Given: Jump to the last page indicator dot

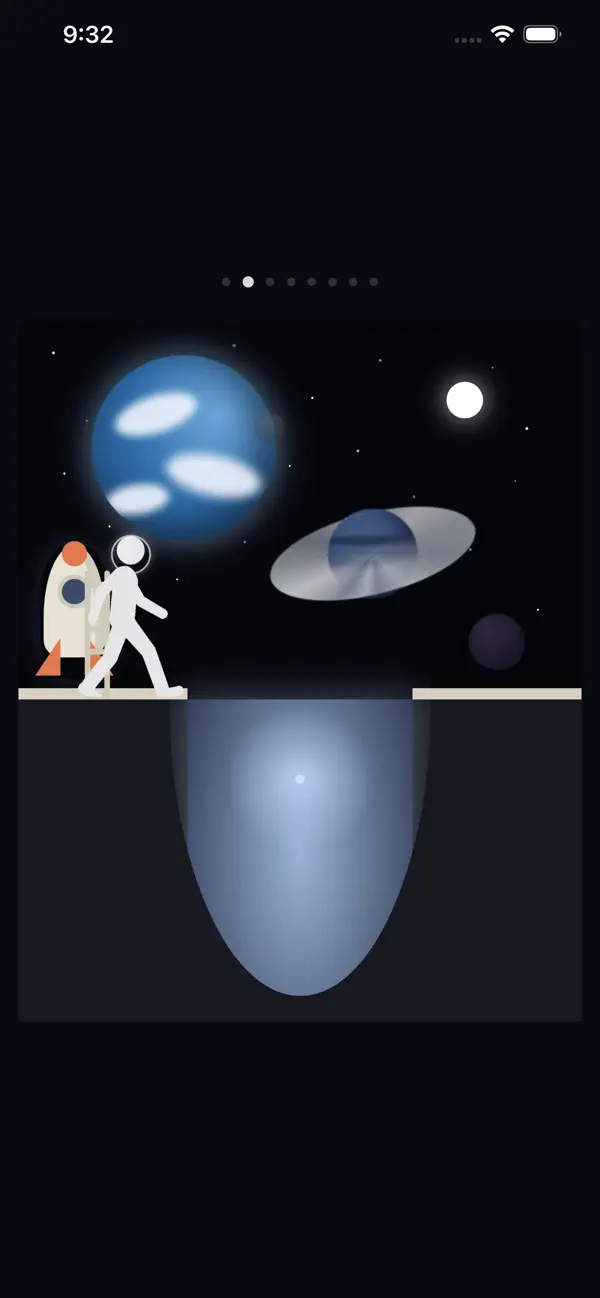Looking at the screenshot, I should click(374, 282).
